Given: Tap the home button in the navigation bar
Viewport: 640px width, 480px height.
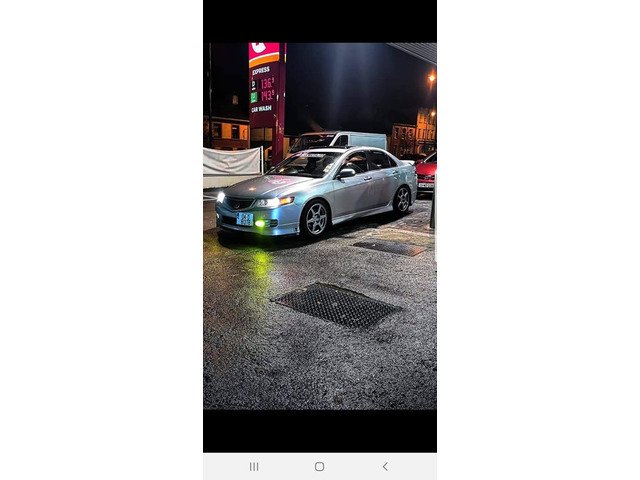Looking at the screenshot, I should (319, 466).
